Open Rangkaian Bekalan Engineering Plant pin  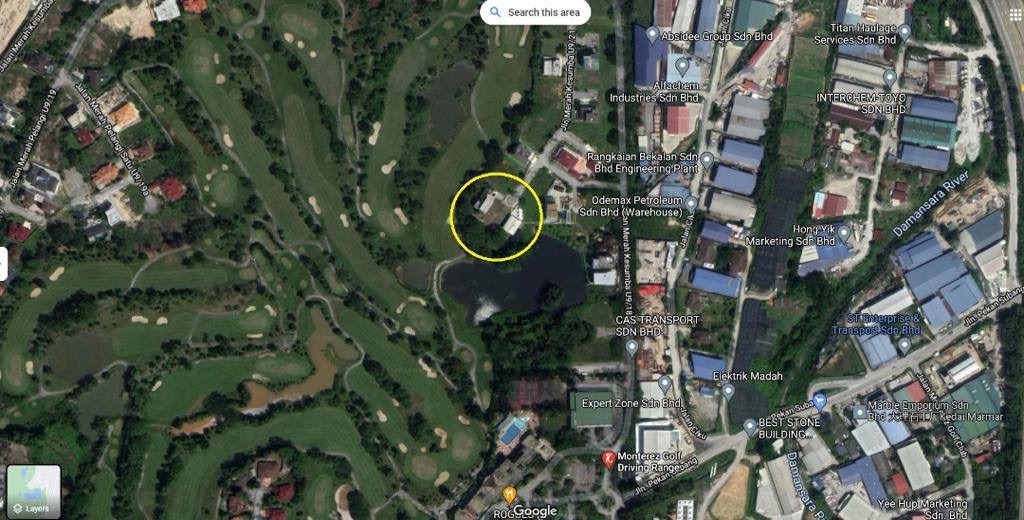coord(706,159)
